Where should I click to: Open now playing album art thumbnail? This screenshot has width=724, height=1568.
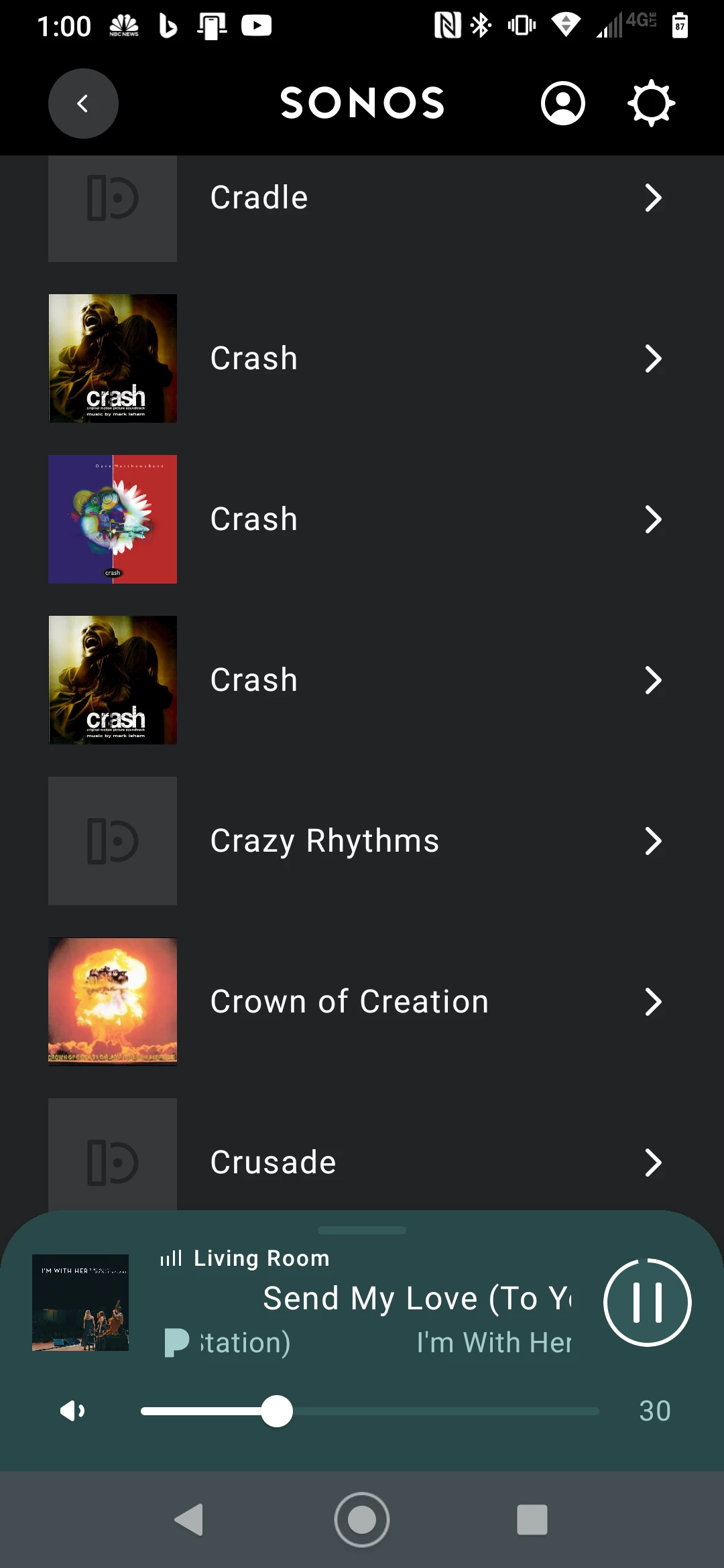pyautogui.click(x=80, y=1302)
